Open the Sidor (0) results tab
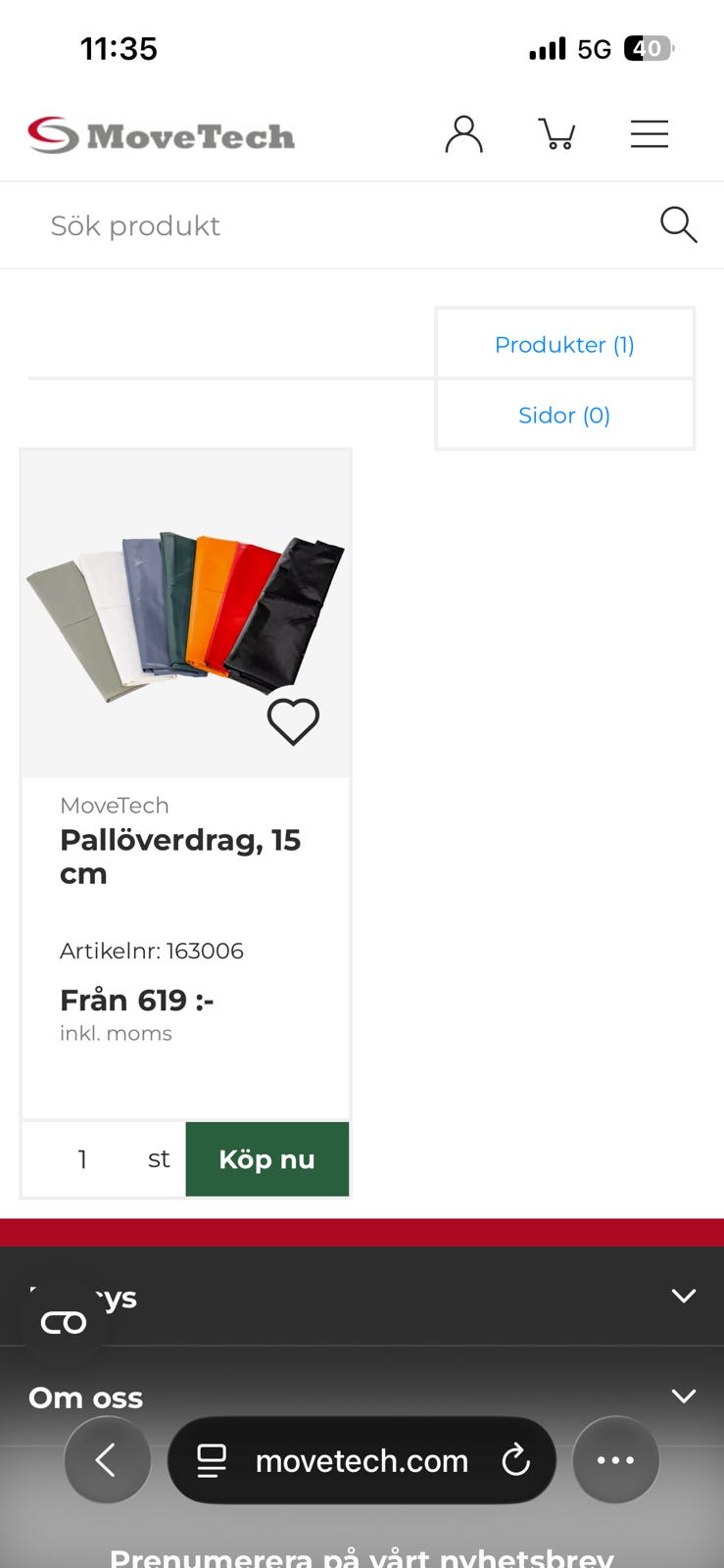 [x=563, y=415]
